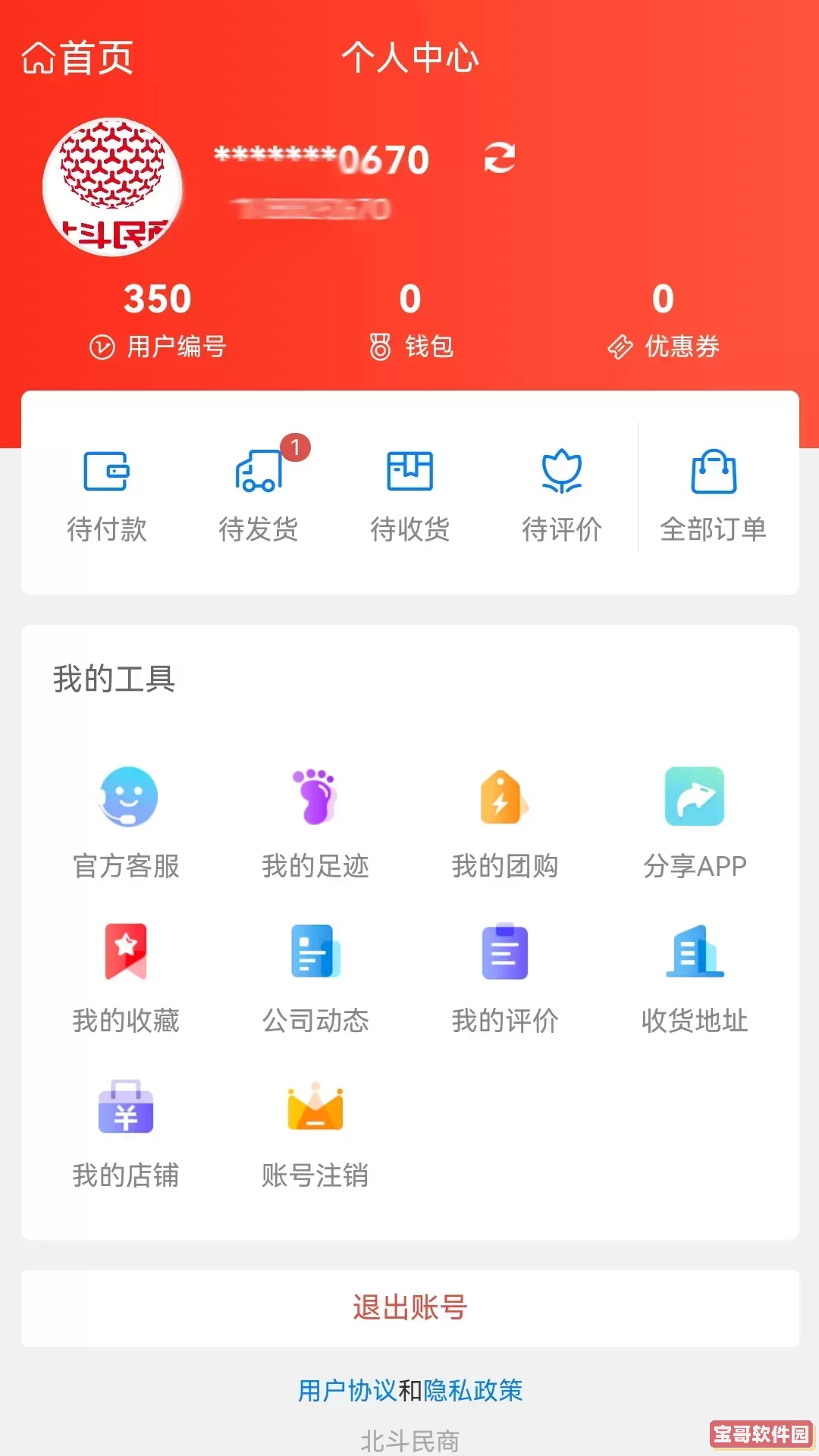The width and height of the screenshot is (819, 1456).
Task: Start 账号注销 account cancellation
Action: coord(315,1134)
